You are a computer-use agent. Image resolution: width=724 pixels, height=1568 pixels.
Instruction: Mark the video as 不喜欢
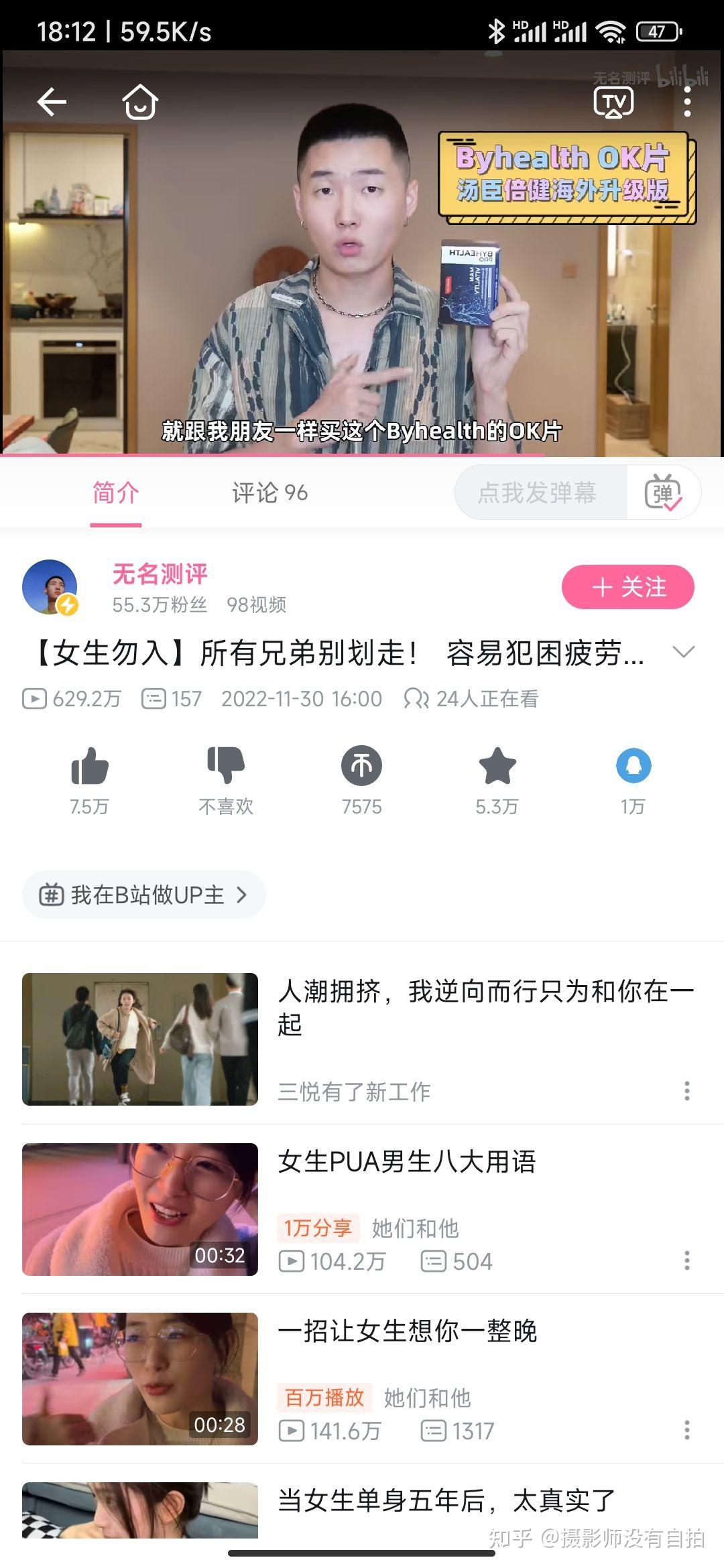coord(226,766)
